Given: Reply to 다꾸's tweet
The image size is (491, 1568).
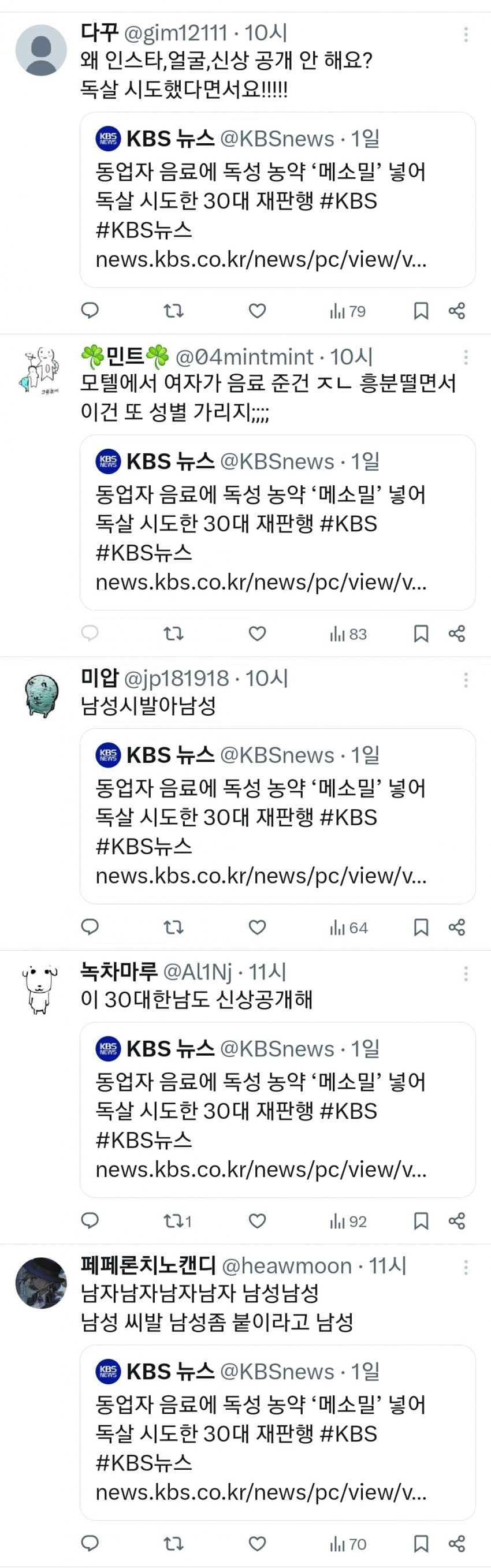Looking at the screenshot, I should point(90,311).
